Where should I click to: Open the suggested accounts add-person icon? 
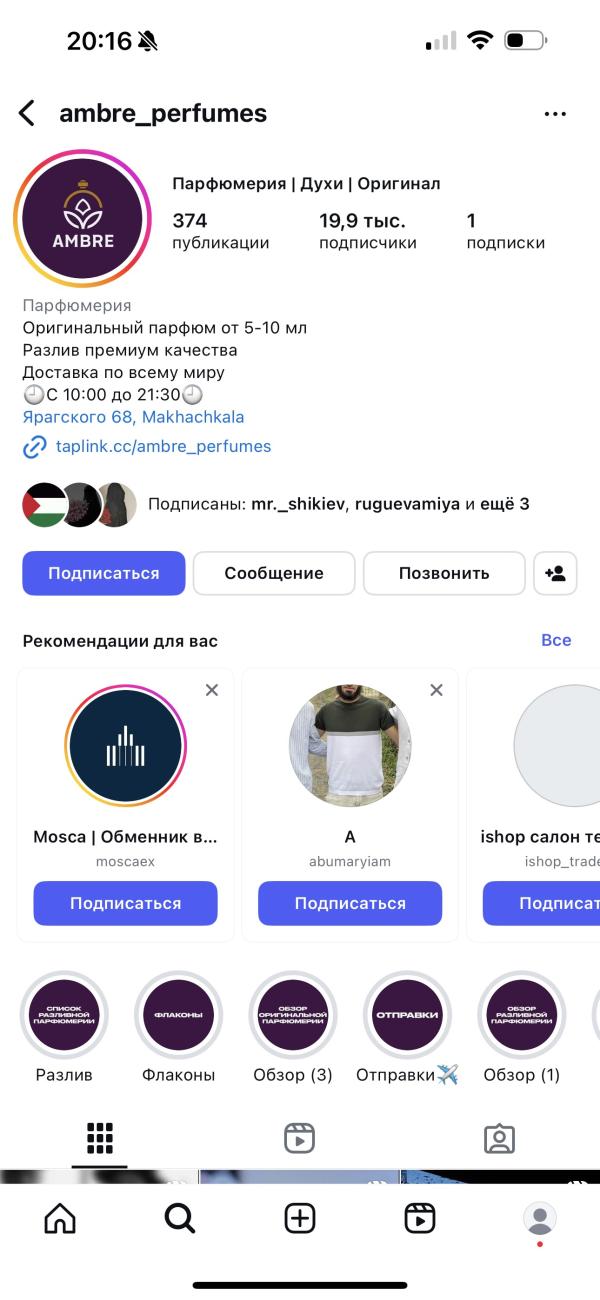[x=555, y=573]
